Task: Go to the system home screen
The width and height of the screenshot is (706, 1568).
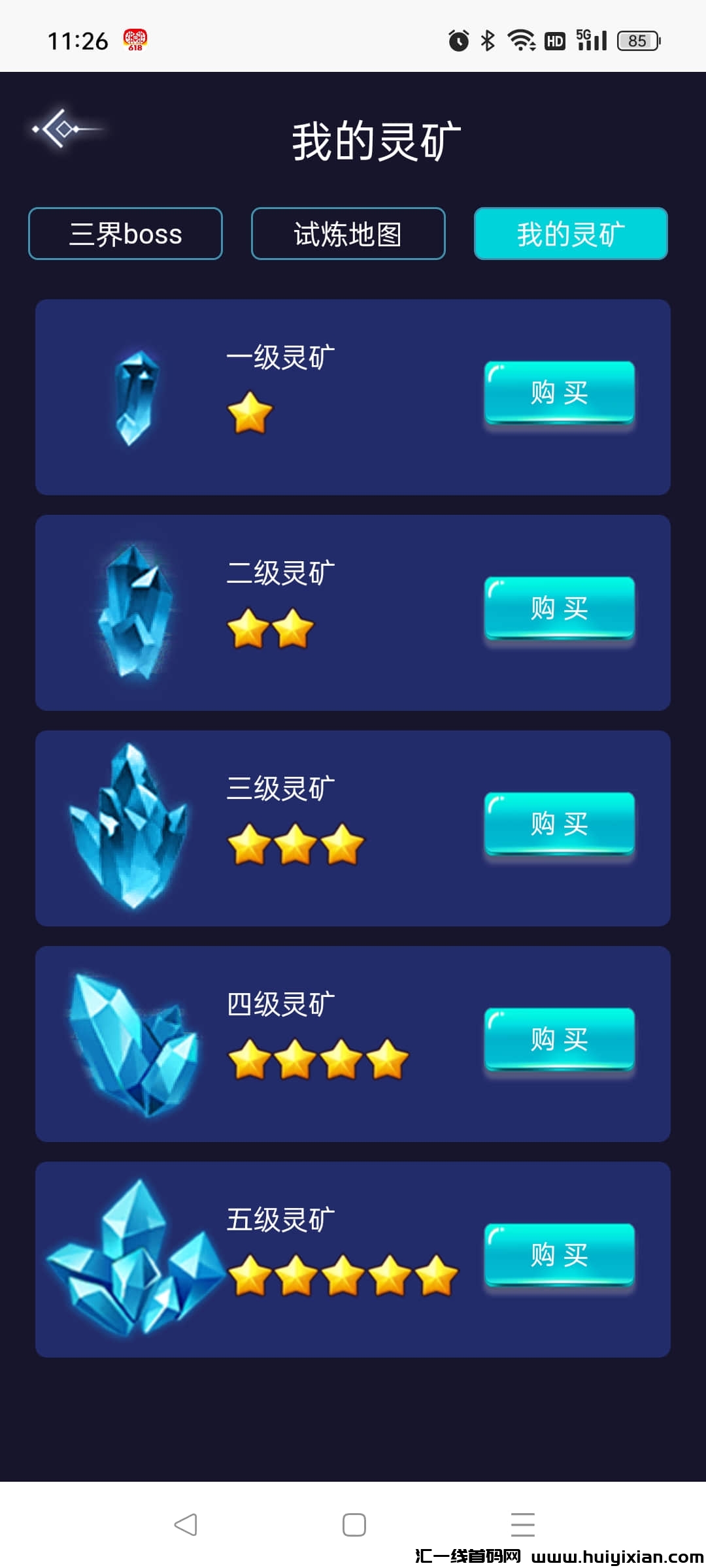Action: [354, 1525]
